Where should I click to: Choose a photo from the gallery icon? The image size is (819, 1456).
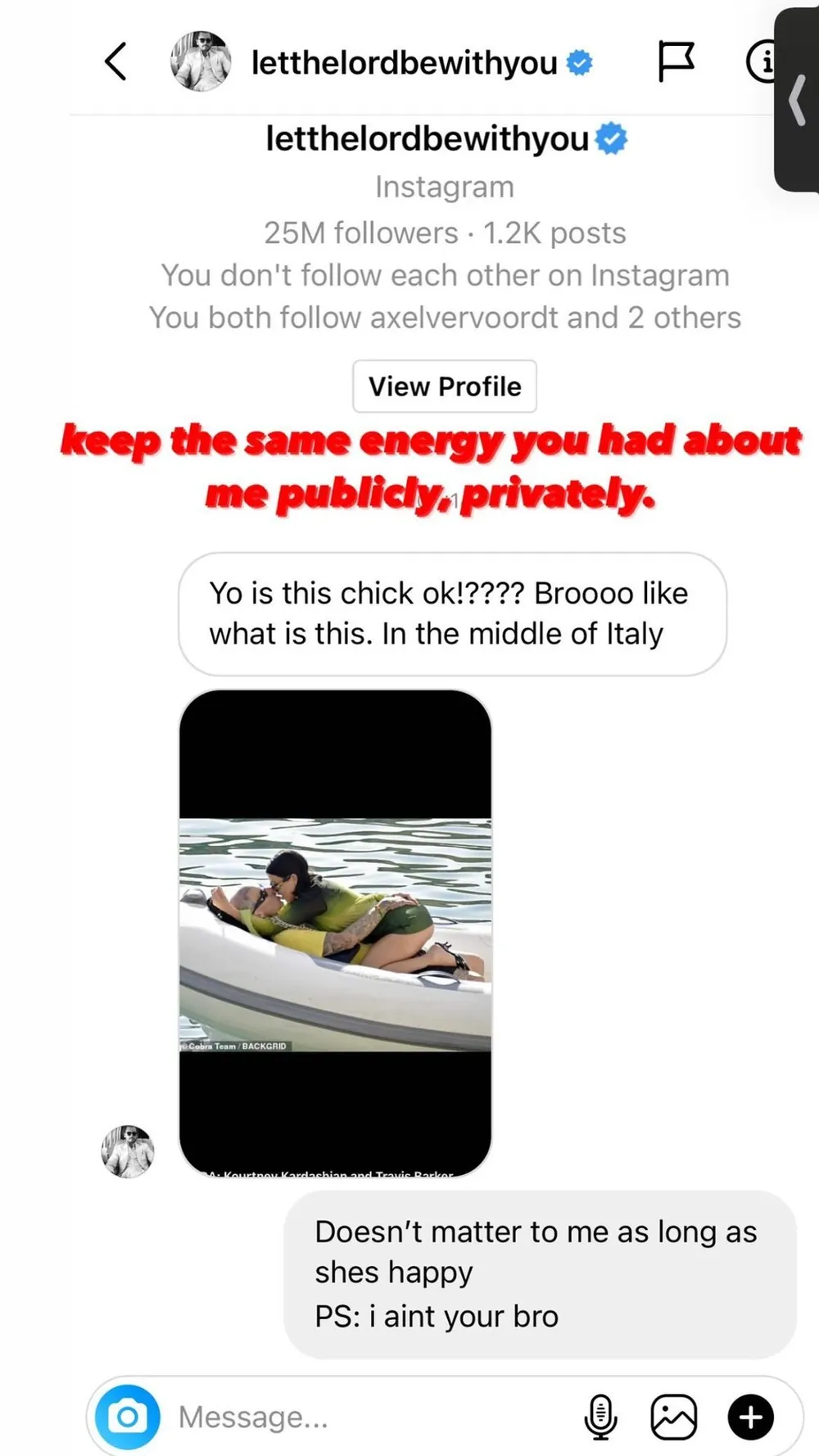673,1417
